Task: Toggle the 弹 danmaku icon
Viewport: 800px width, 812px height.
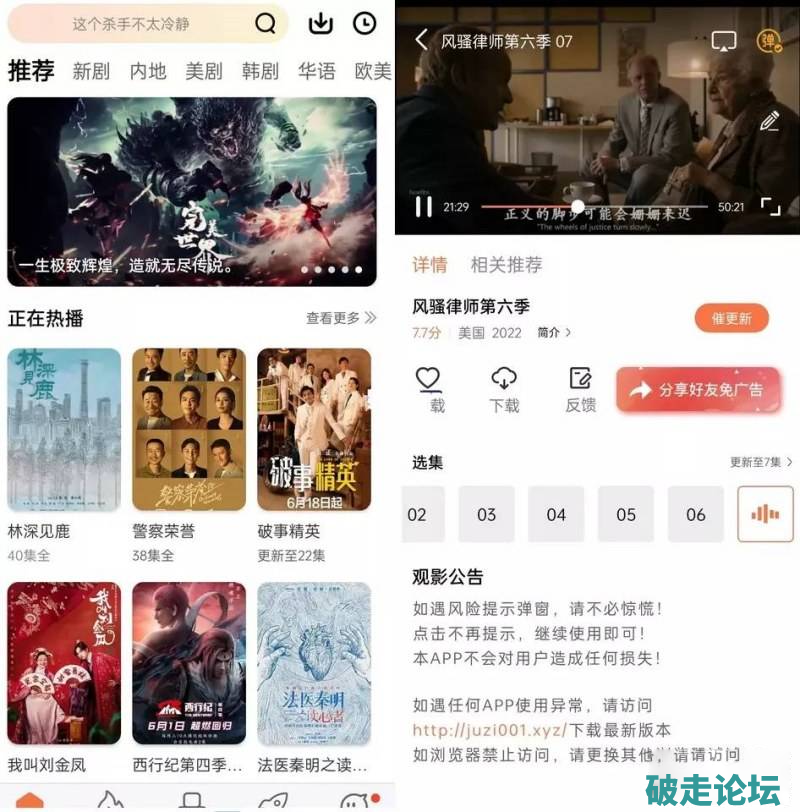Action: click(768, 41)
